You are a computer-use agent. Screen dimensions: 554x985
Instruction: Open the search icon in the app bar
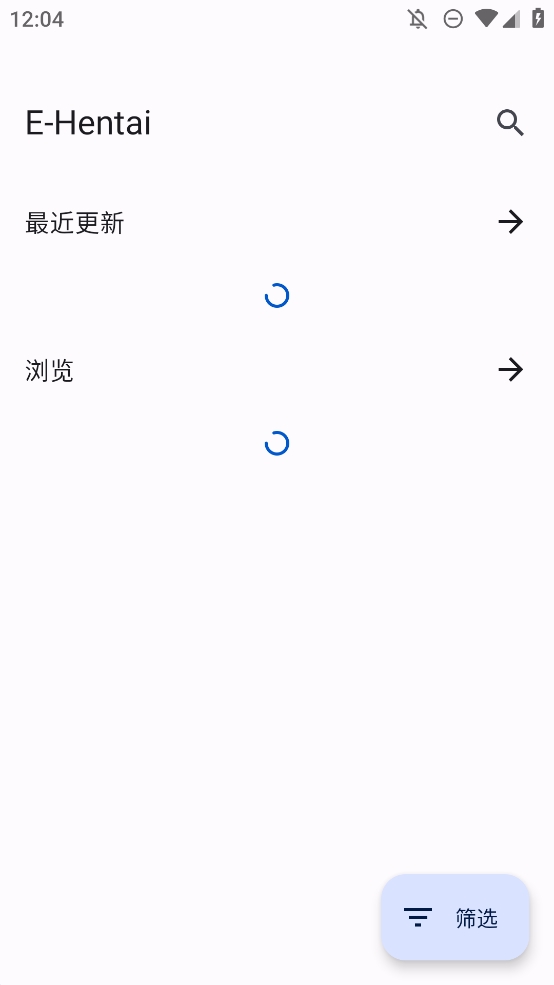[x=510, y=122]
